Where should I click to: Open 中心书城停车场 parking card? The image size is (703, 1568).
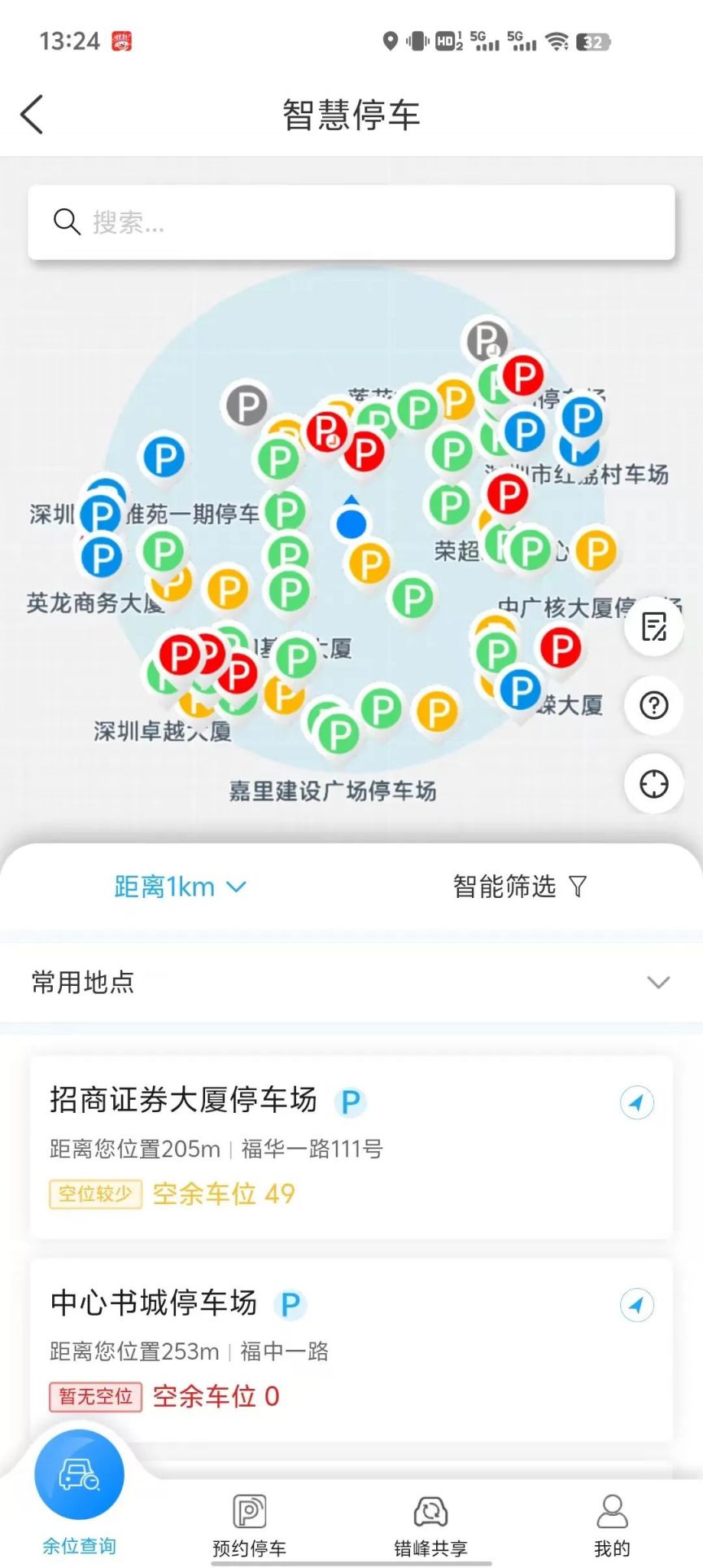click(351, 1351)
